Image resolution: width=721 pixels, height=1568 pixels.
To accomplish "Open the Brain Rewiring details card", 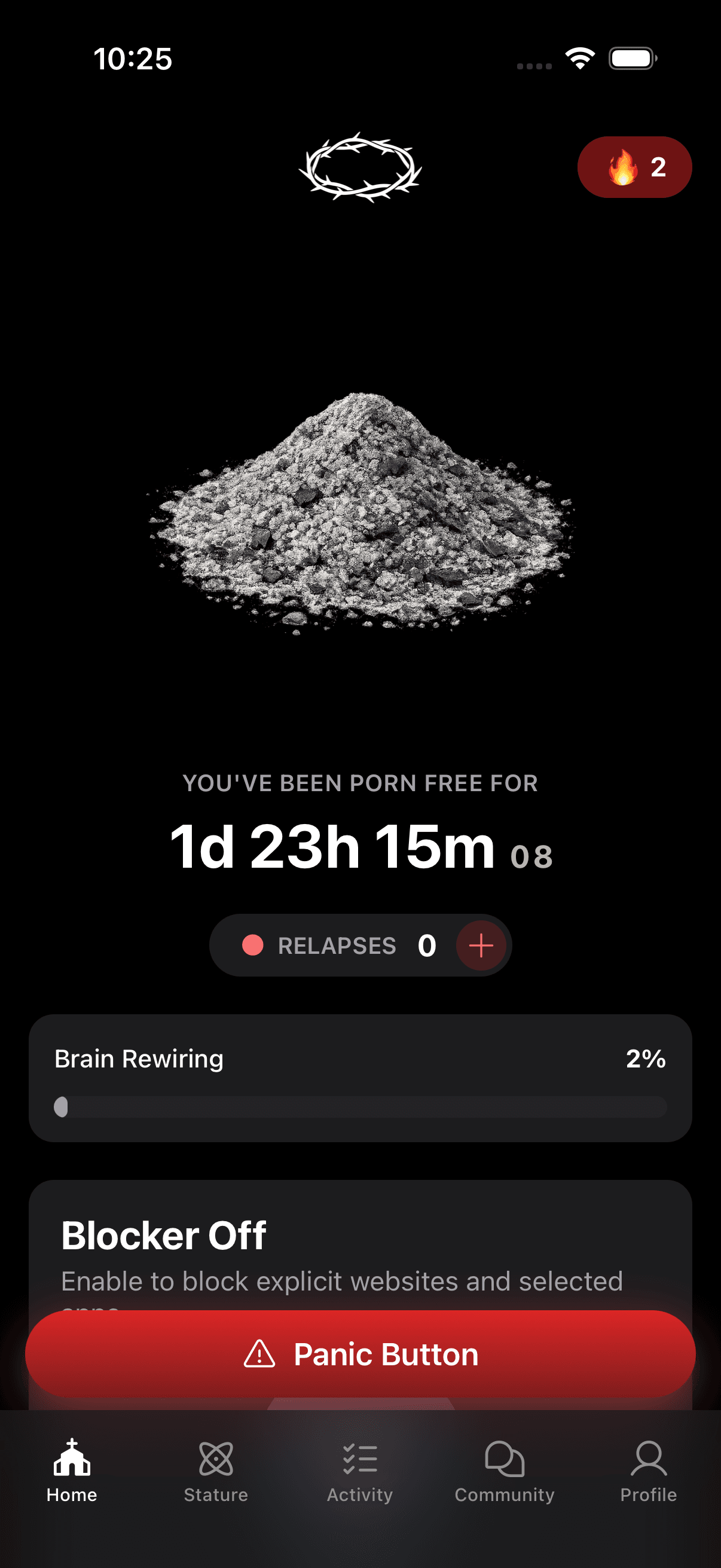I will coord(360,1078).
